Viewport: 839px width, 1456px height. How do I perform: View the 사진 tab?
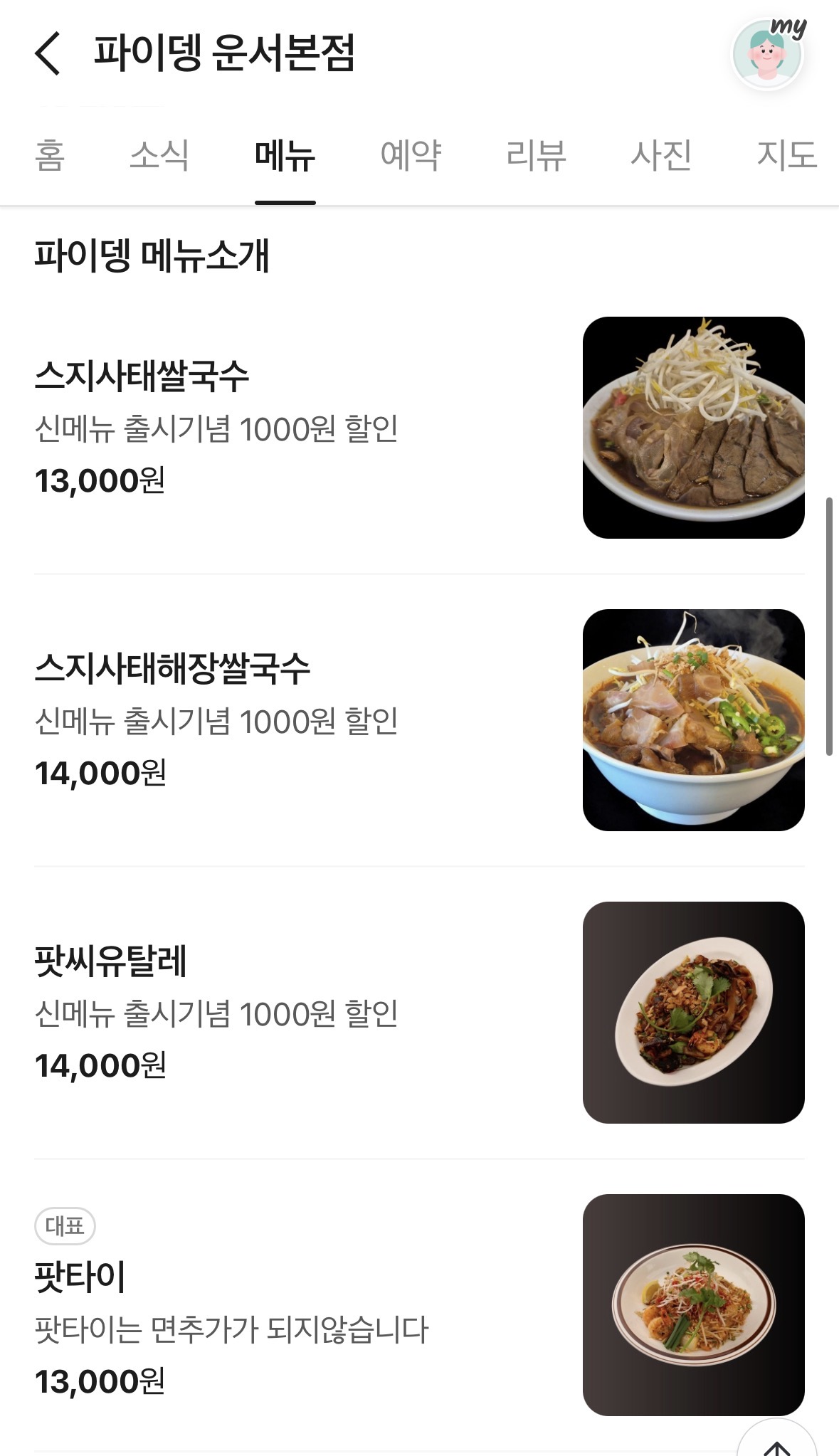pos(661,154)
